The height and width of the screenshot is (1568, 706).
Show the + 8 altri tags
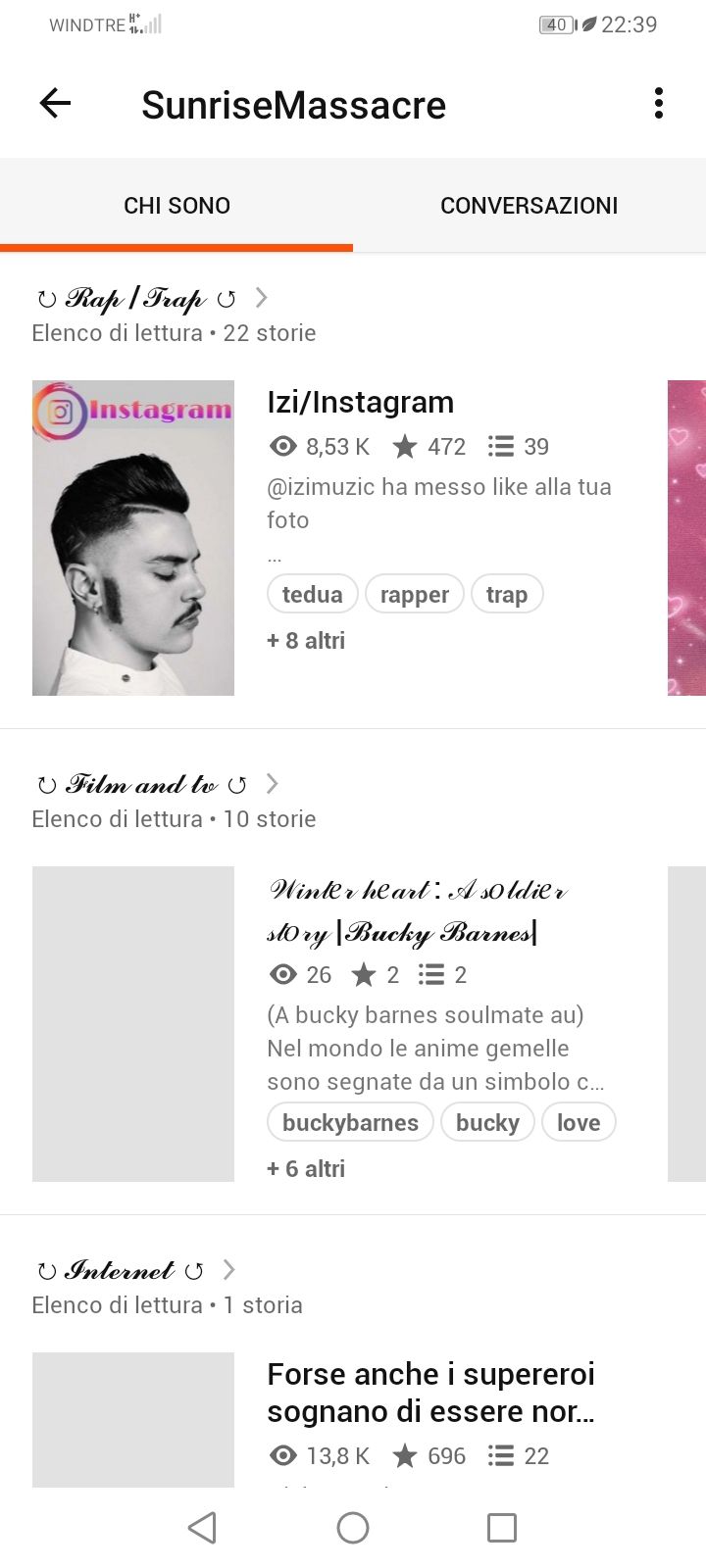click(x=306, y=641)
